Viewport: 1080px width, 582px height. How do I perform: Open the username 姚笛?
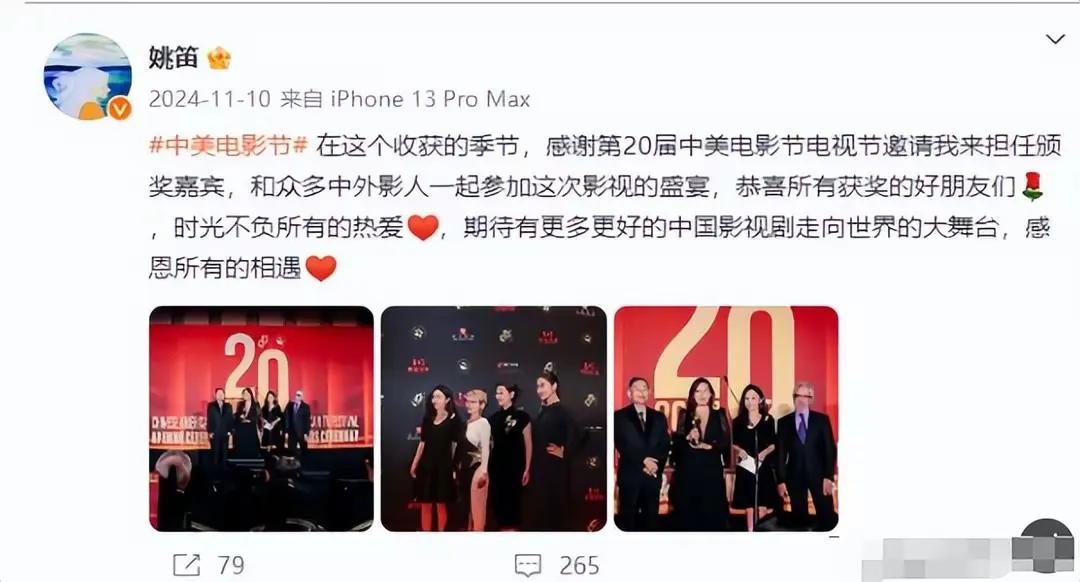click(174, 57)
